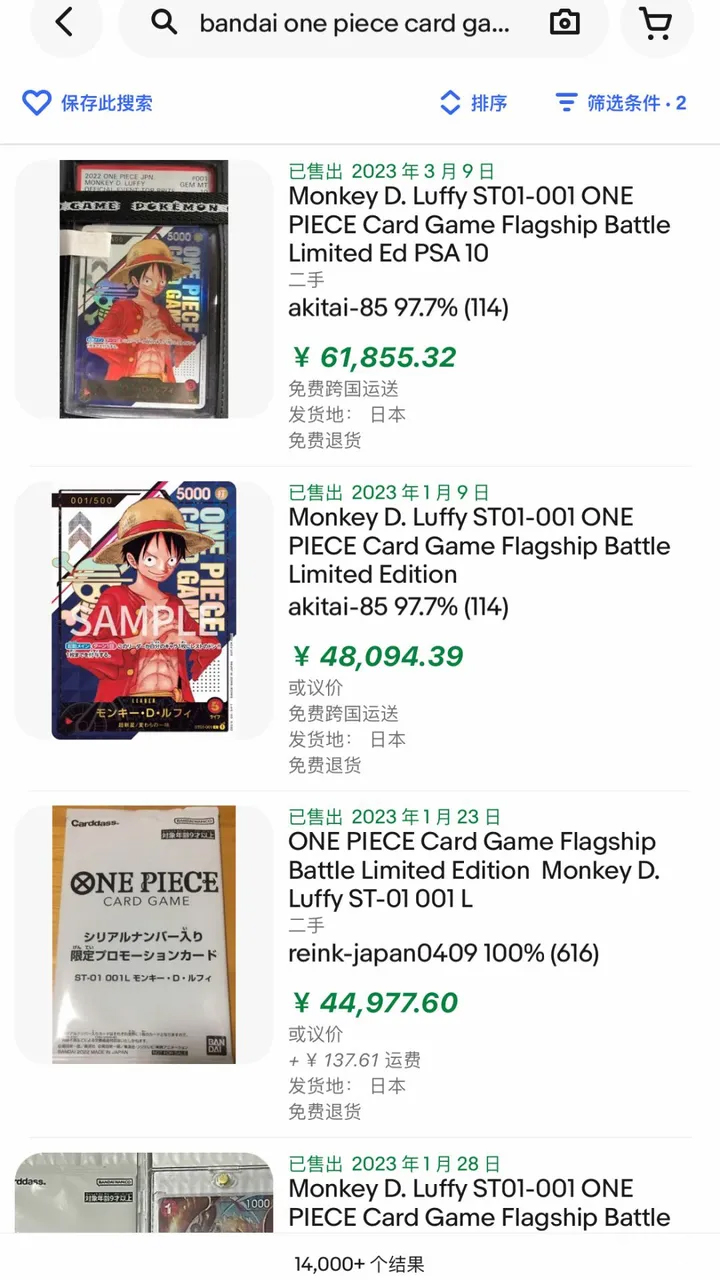Open the shopping cart

(656, 23)
